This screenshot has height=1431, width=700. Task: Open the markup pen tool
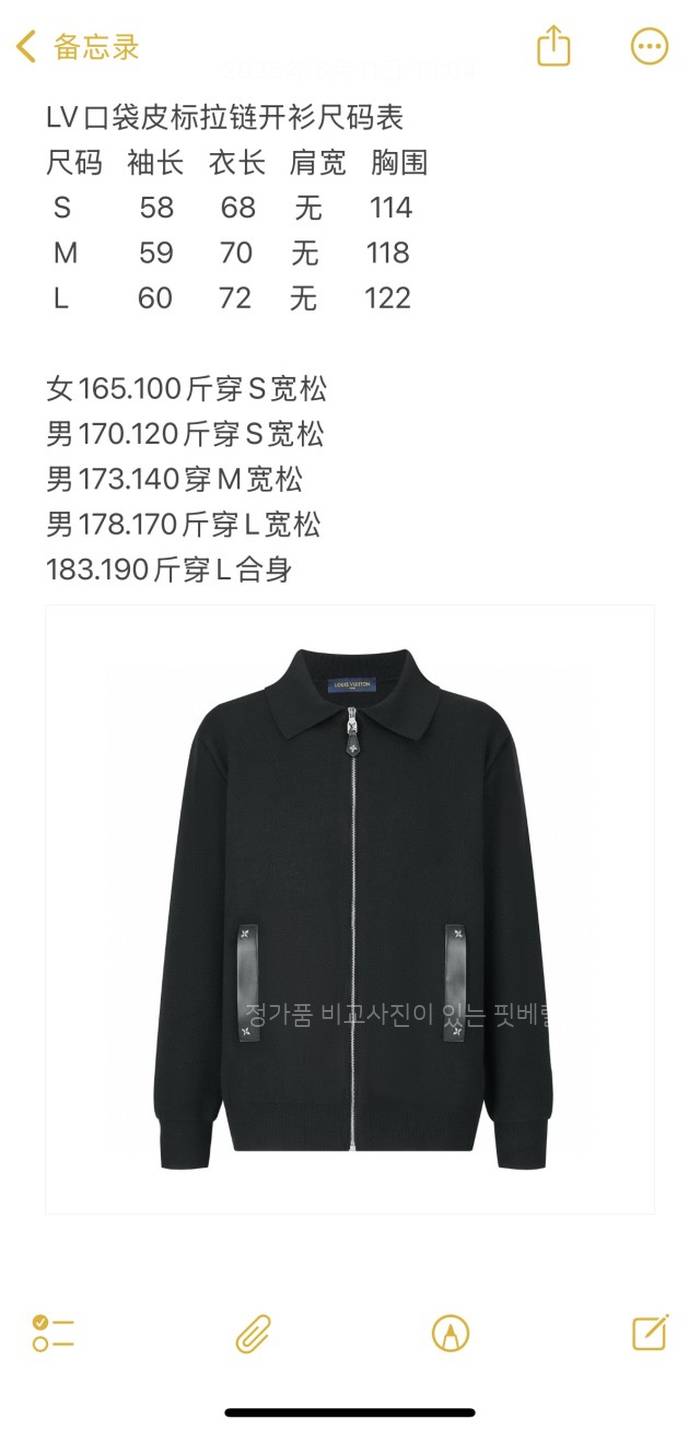(450, 1333)
